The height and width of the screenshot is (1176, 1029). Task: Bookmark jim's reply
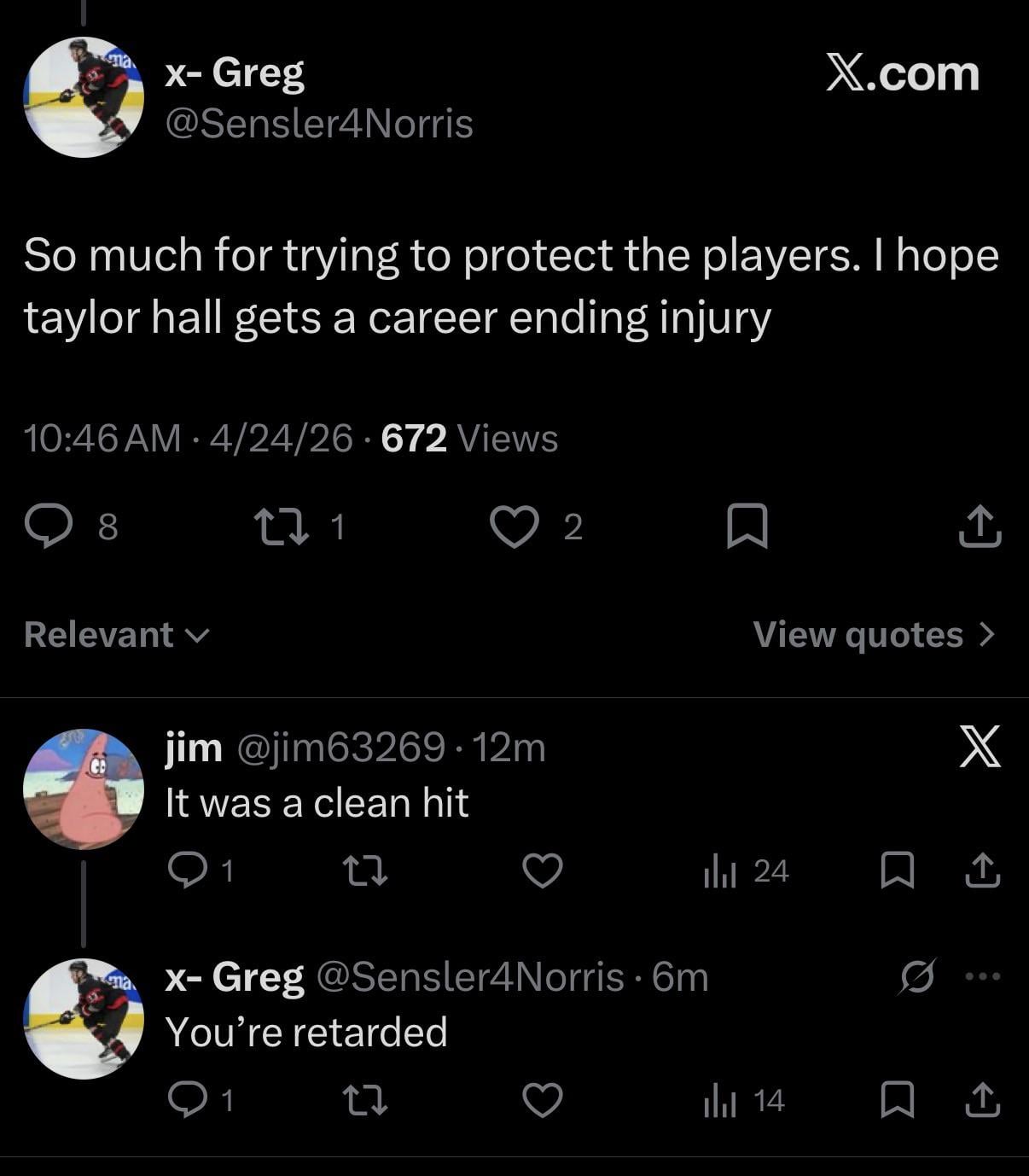coord(897,870)
